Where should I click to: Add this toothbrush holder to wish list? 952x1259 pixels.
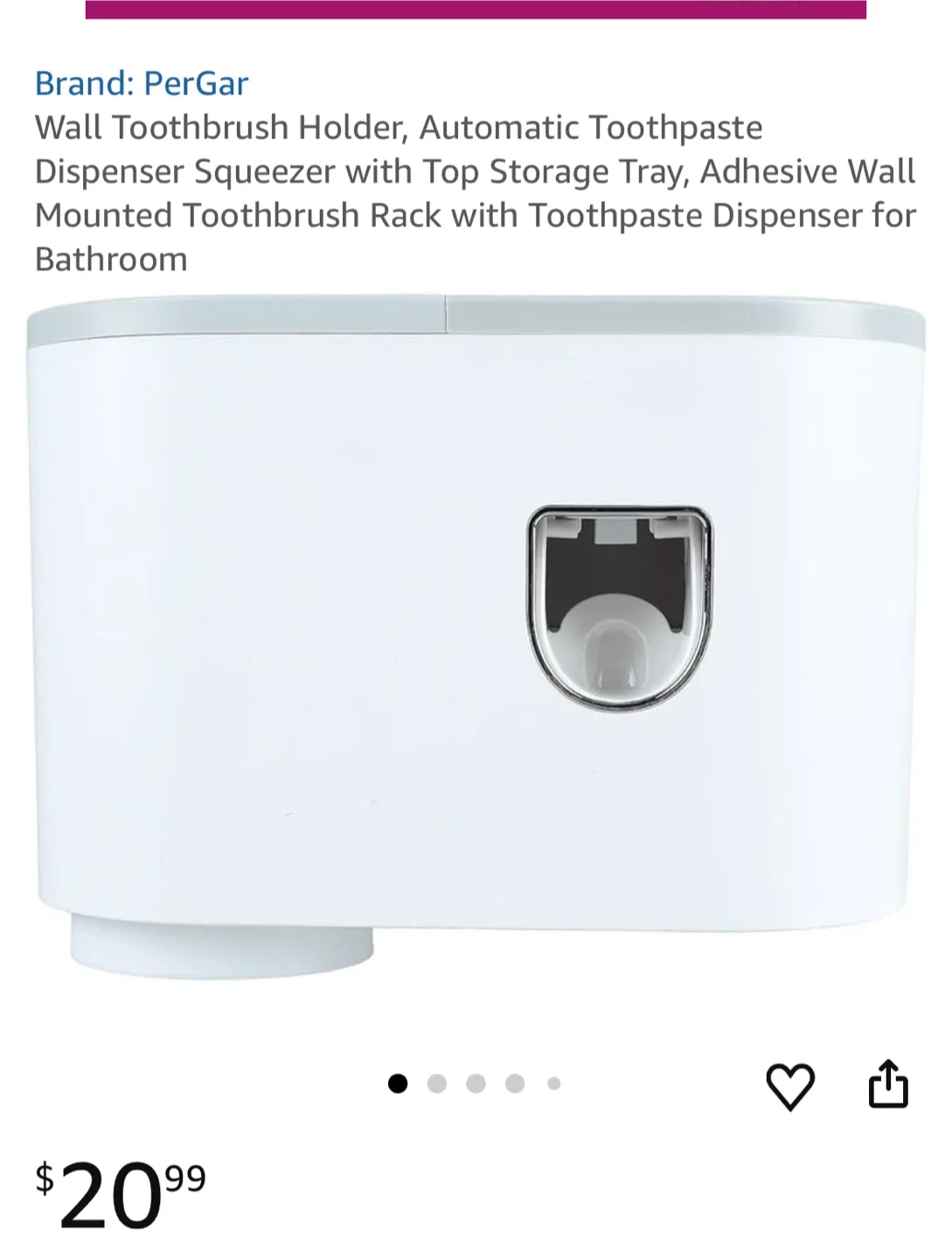(x=790, y=1086)
